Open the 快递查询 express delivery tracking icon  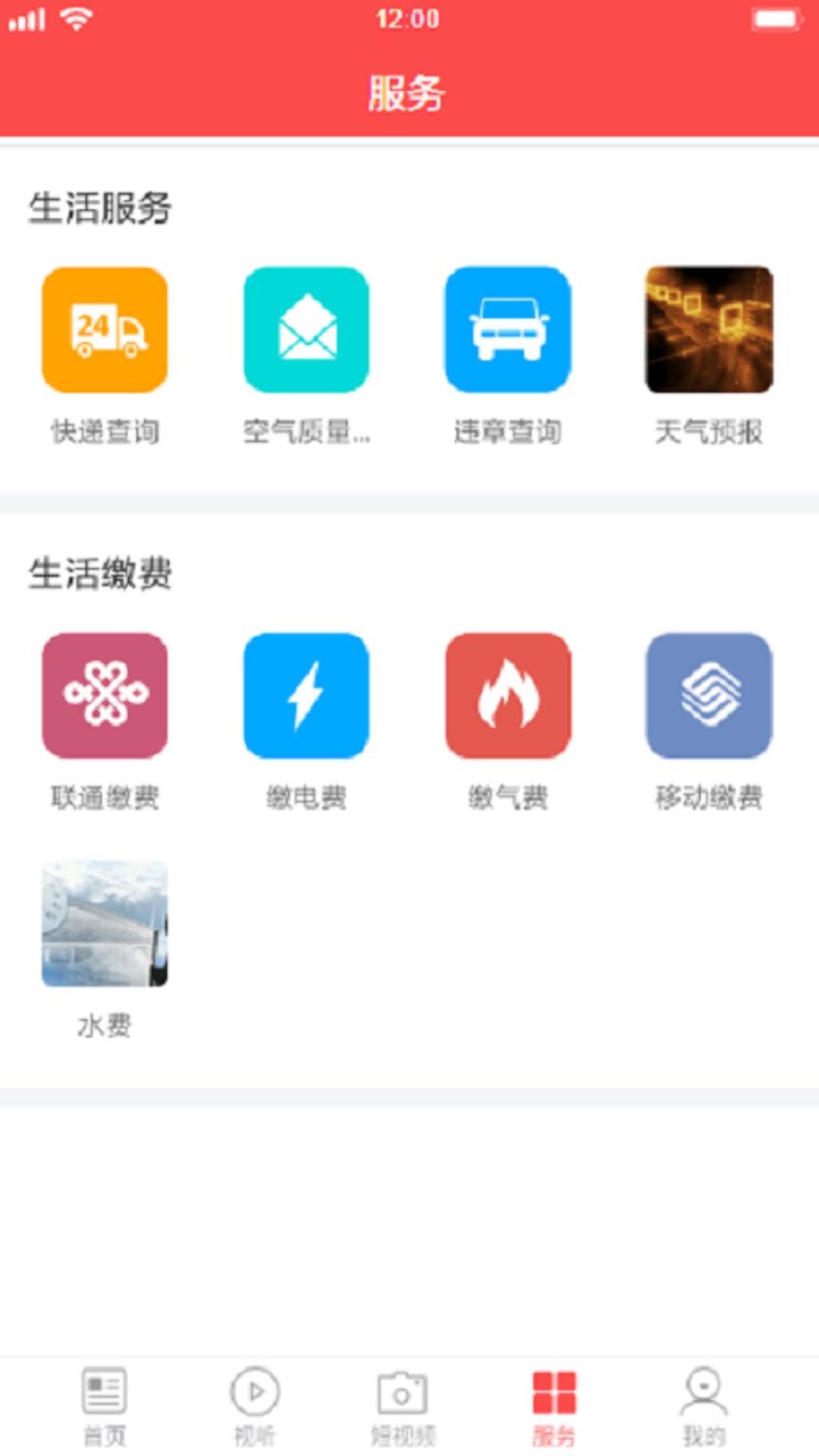coord(104,329)
